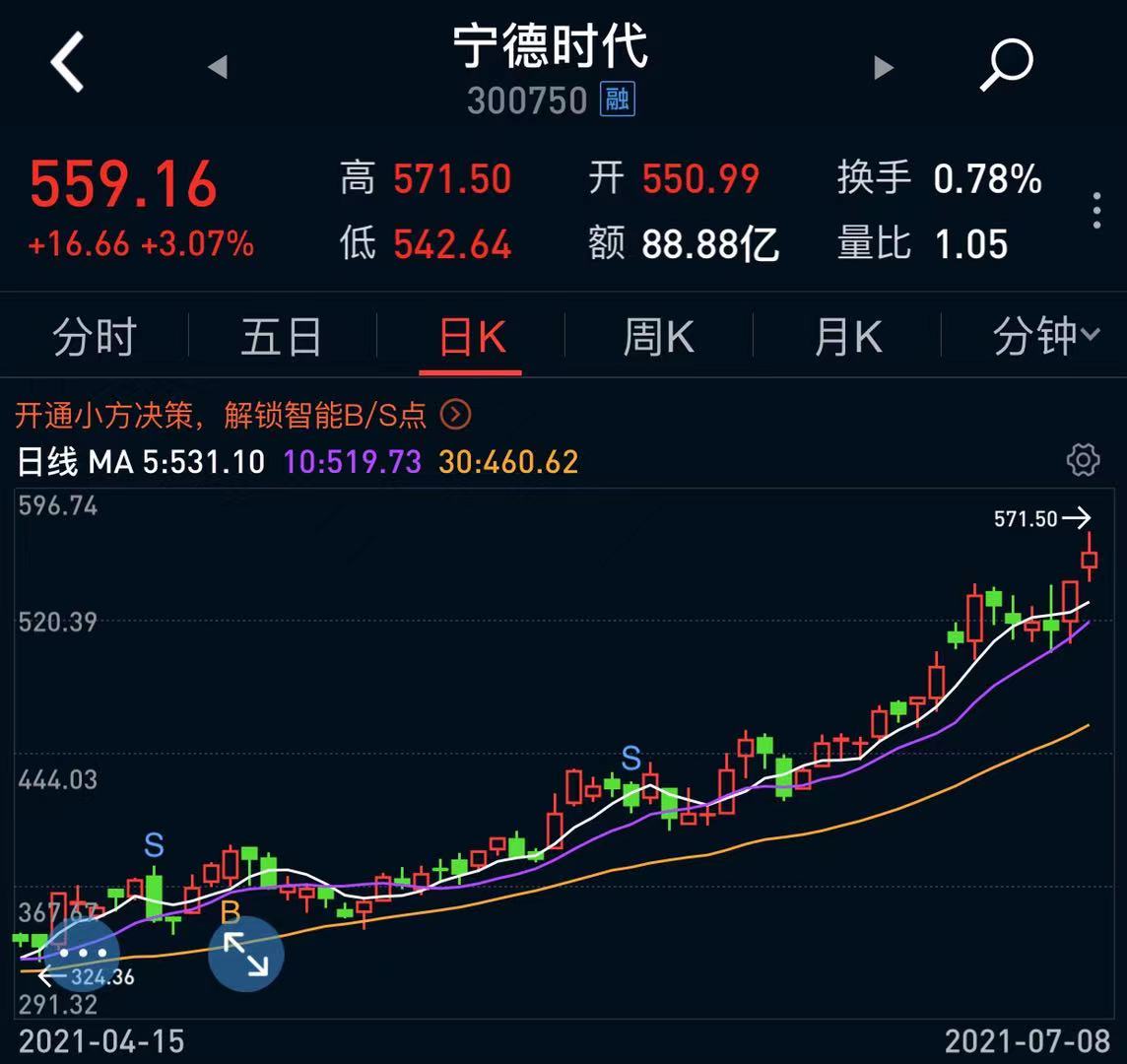Switch to the previous stock
Image resolution: width=1127 pixels, height=1064 pixels.
coord(218,67)
